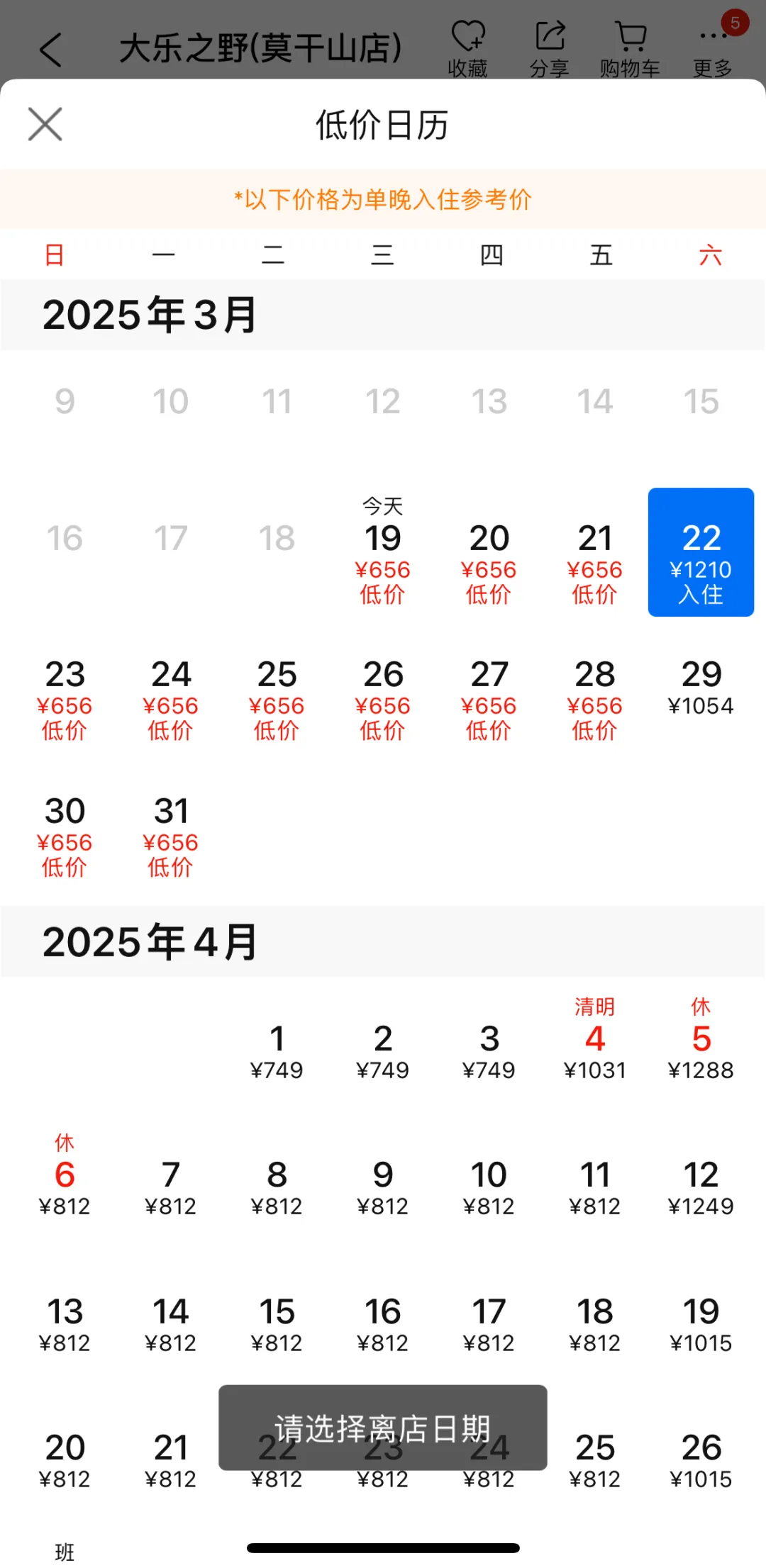766x1568 pixels.
Task: Deselect highlighted check-in date March 22
Action: pos(701,552)
